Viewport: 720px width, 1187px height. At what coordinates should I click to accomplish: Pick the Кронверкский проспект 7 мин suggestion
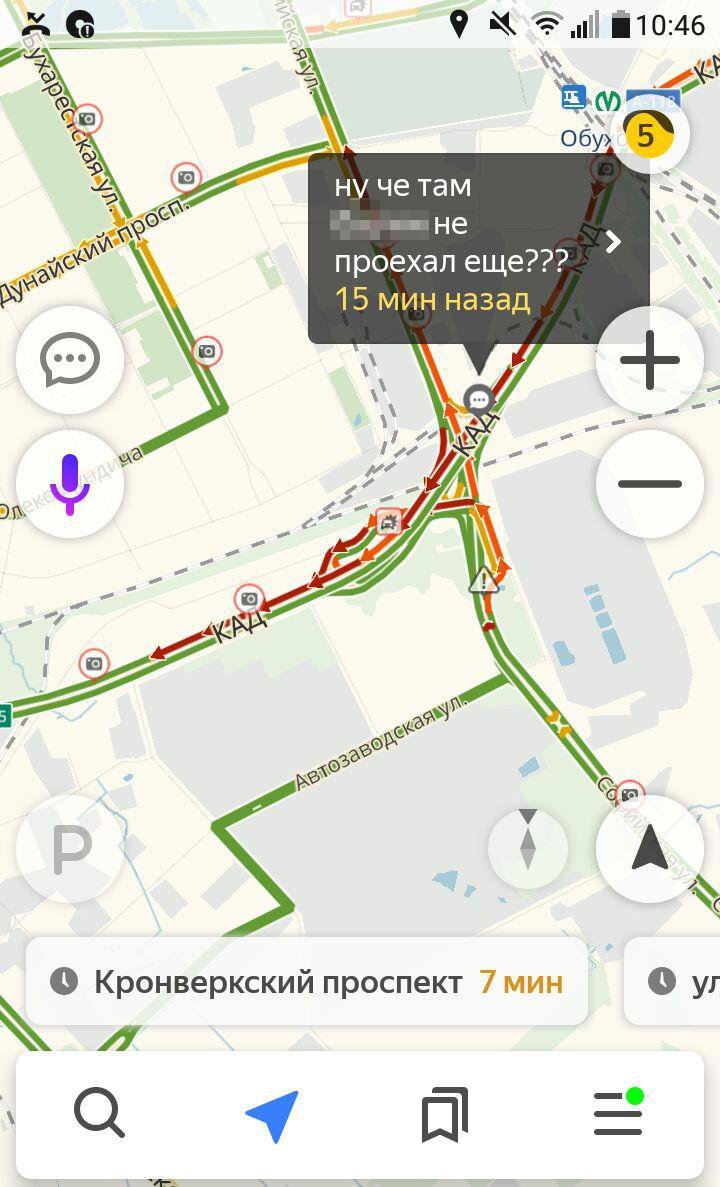click(307, 982)
